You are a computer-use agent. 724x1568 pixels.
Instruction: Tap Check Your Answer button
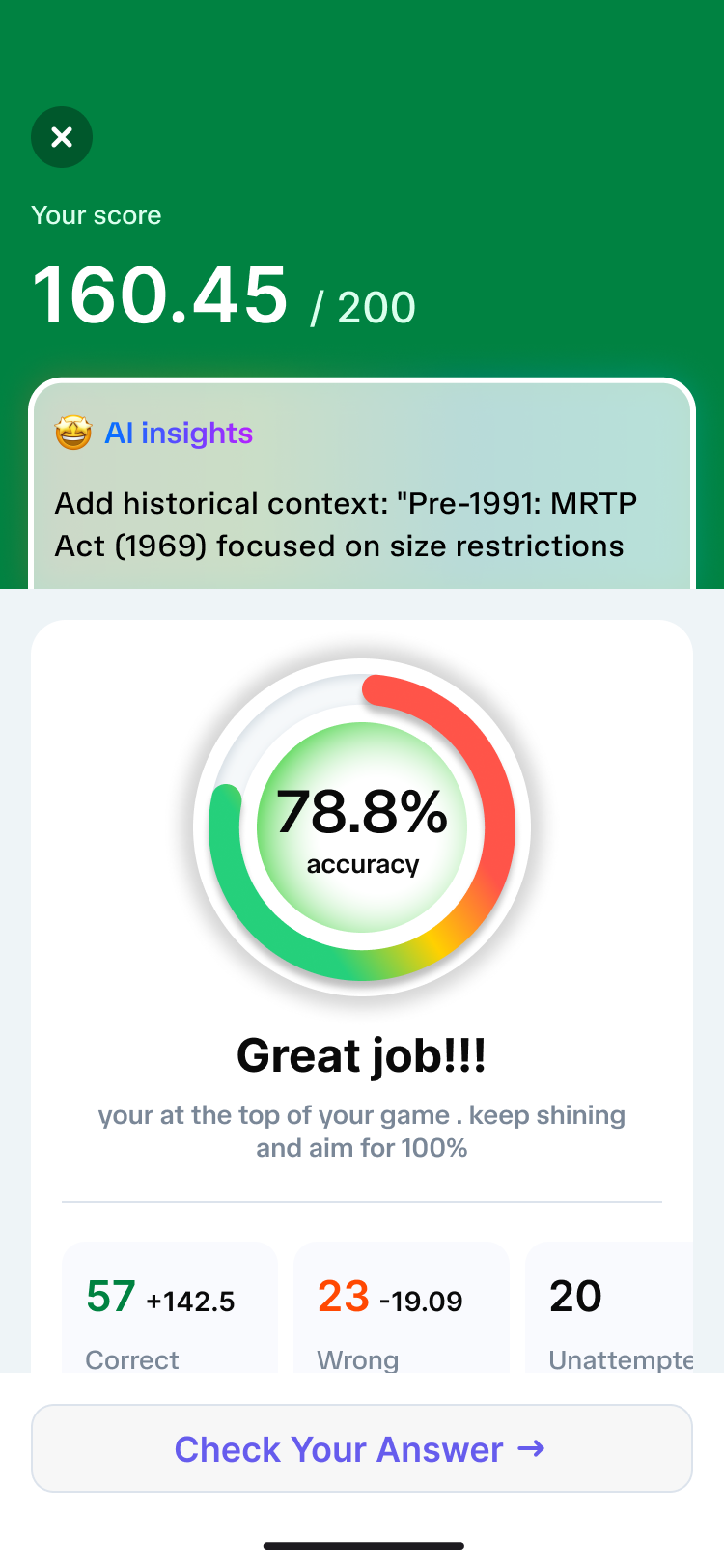click(361, 1448)
